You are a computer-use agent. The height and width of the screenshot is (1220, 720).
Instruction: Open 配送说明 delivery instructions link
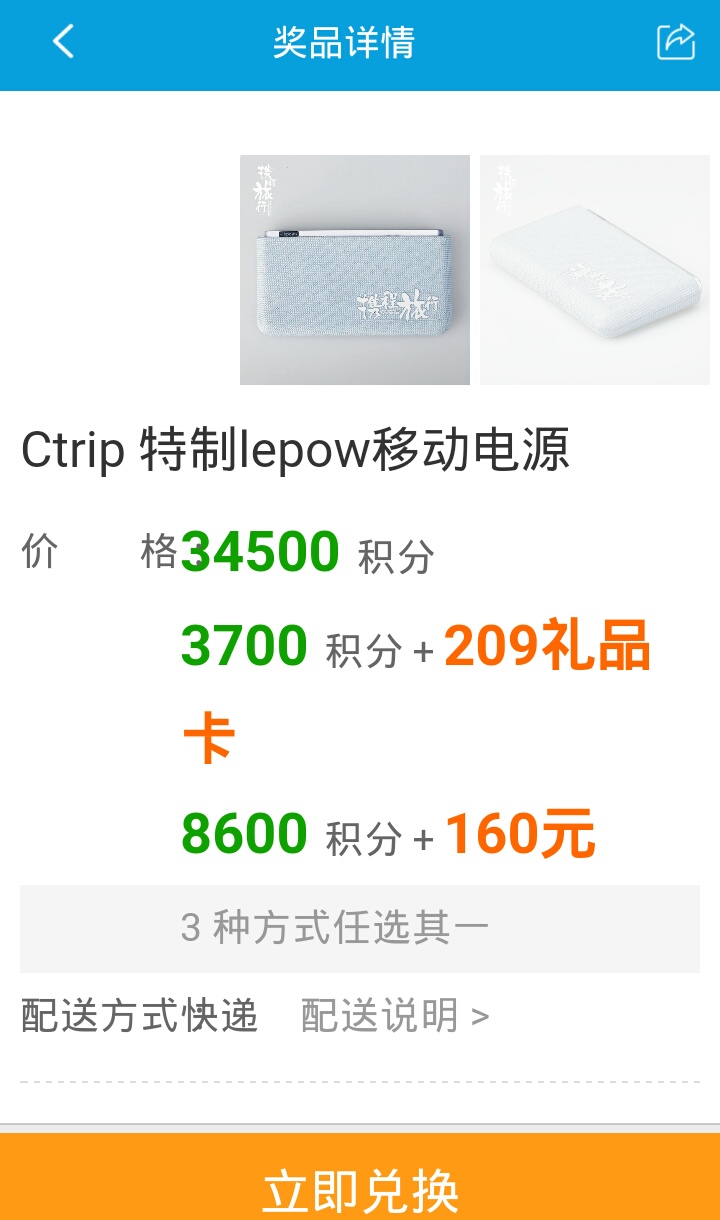point(395,1016)
